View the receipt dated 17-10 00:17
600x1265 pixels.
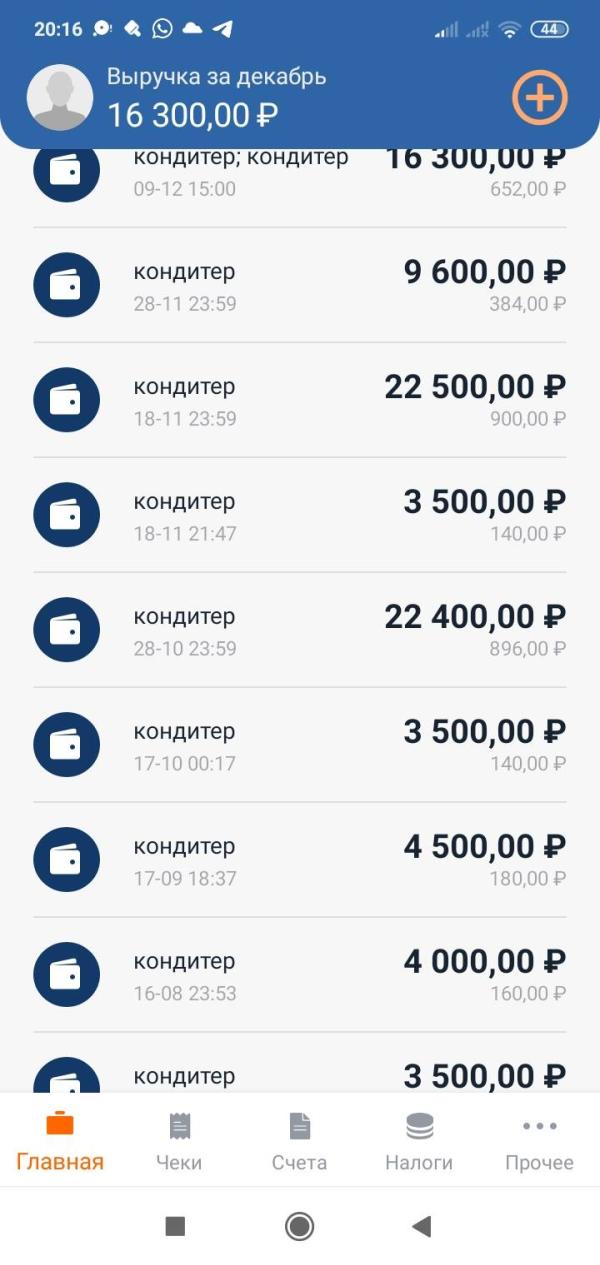(300, 746)
